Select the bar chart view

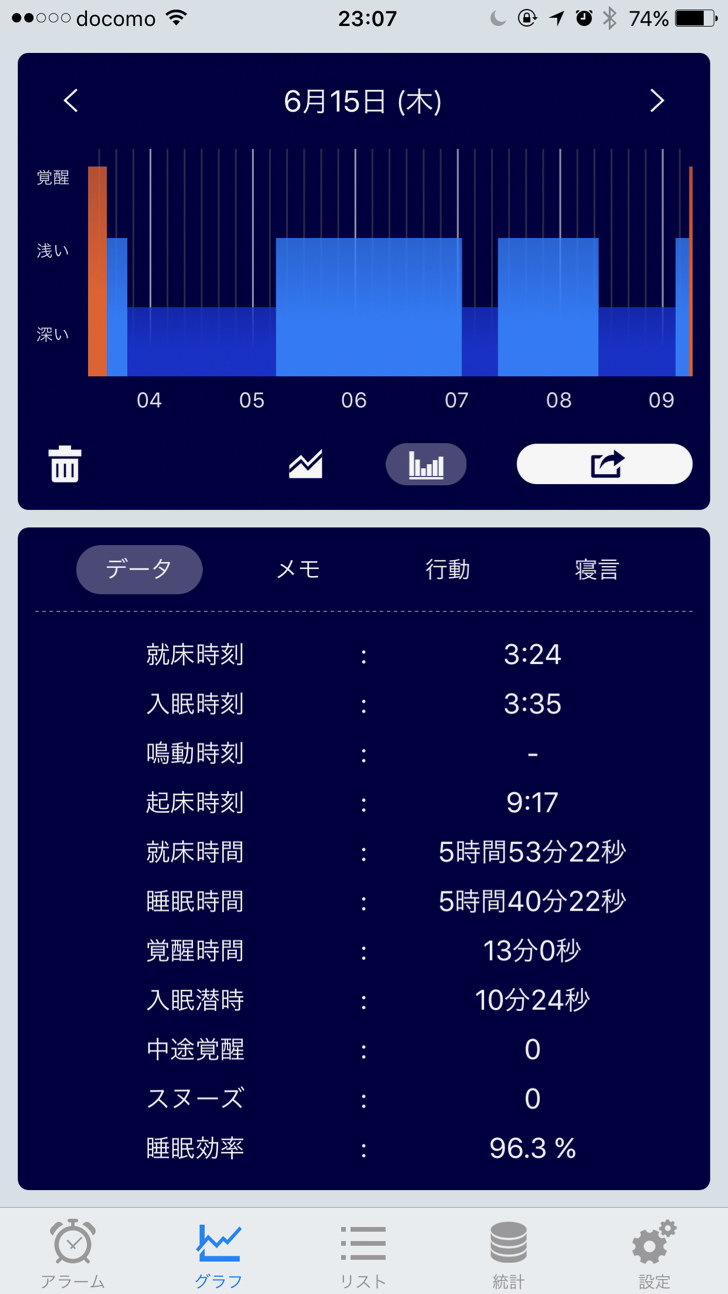click(426, 464)
